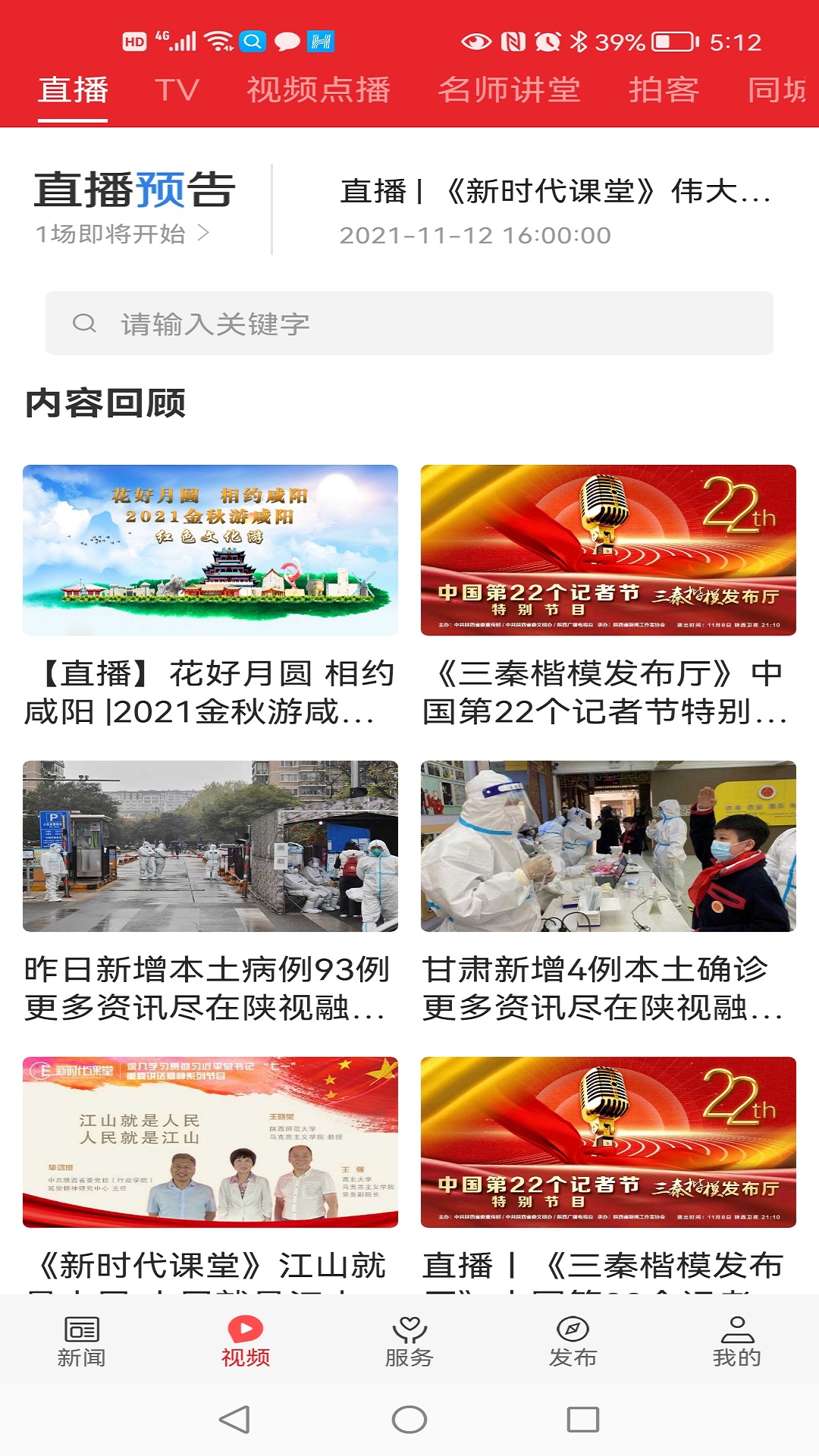This screenshot has width=819, height=1456.
Task: Open the 《新时代课堂》 upcoming live broadcast
Action: [555, 211]
